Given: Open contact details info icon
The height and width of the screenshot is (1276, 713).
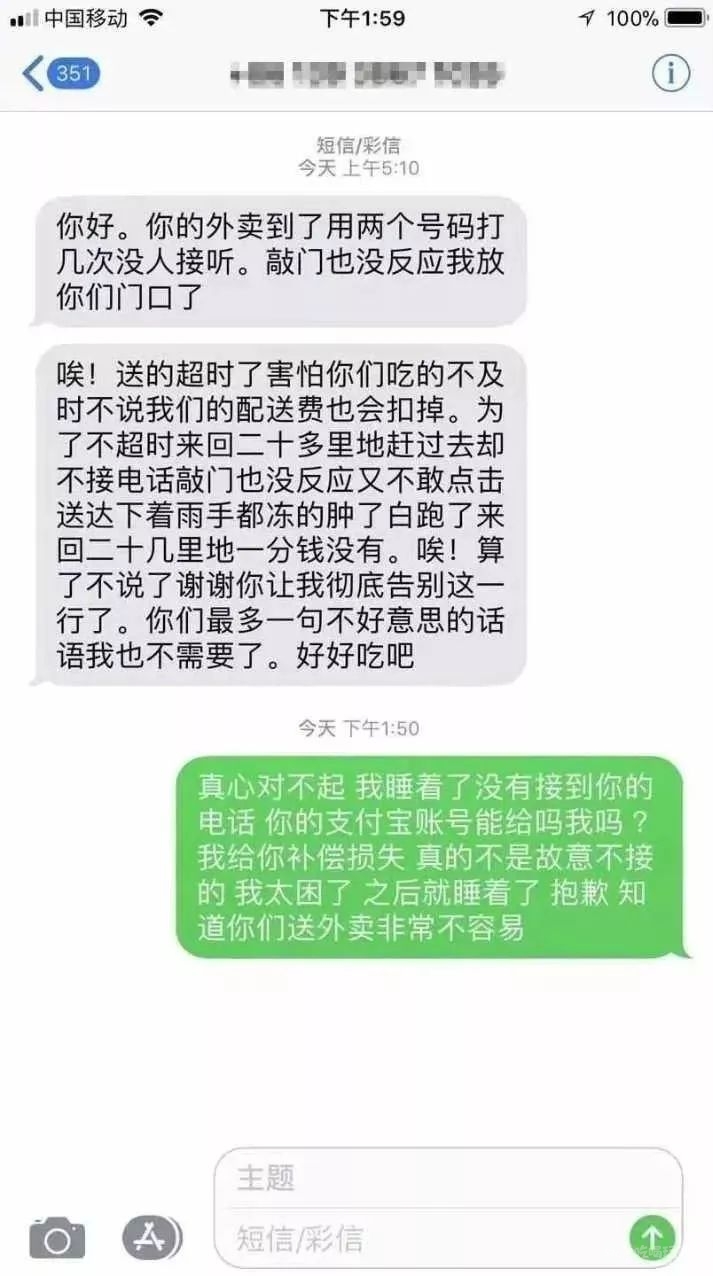Looking at the screenshot, I should click(671, 73).
